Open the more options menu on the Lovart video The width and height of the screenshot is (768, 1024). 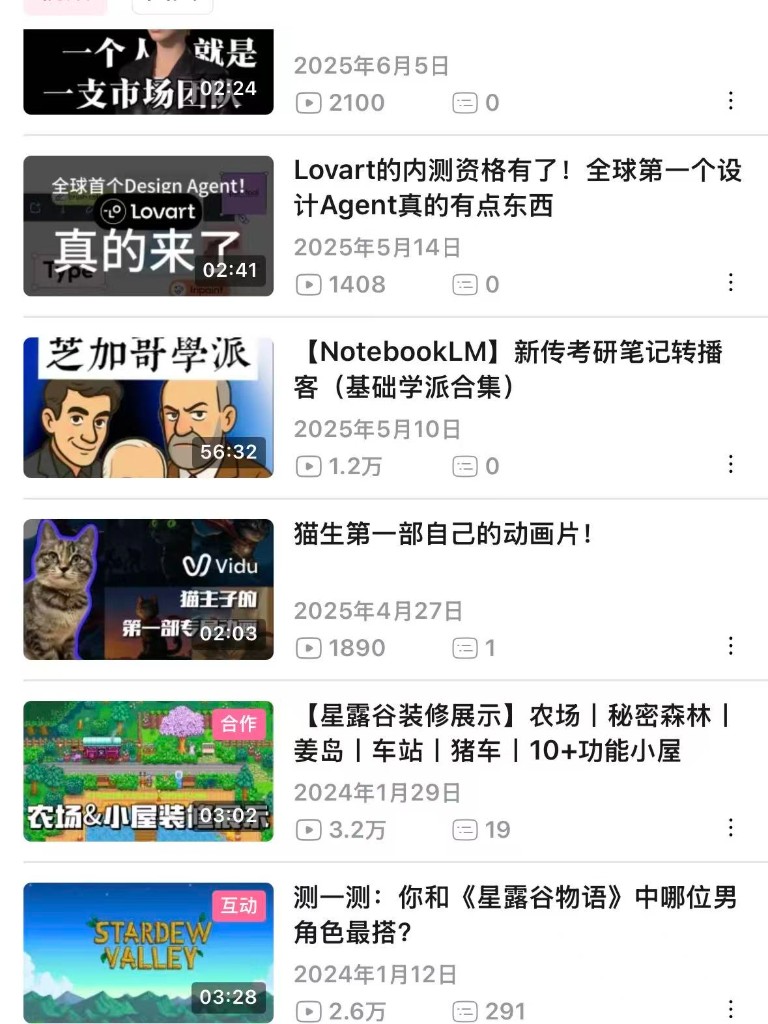click(731, 283)
